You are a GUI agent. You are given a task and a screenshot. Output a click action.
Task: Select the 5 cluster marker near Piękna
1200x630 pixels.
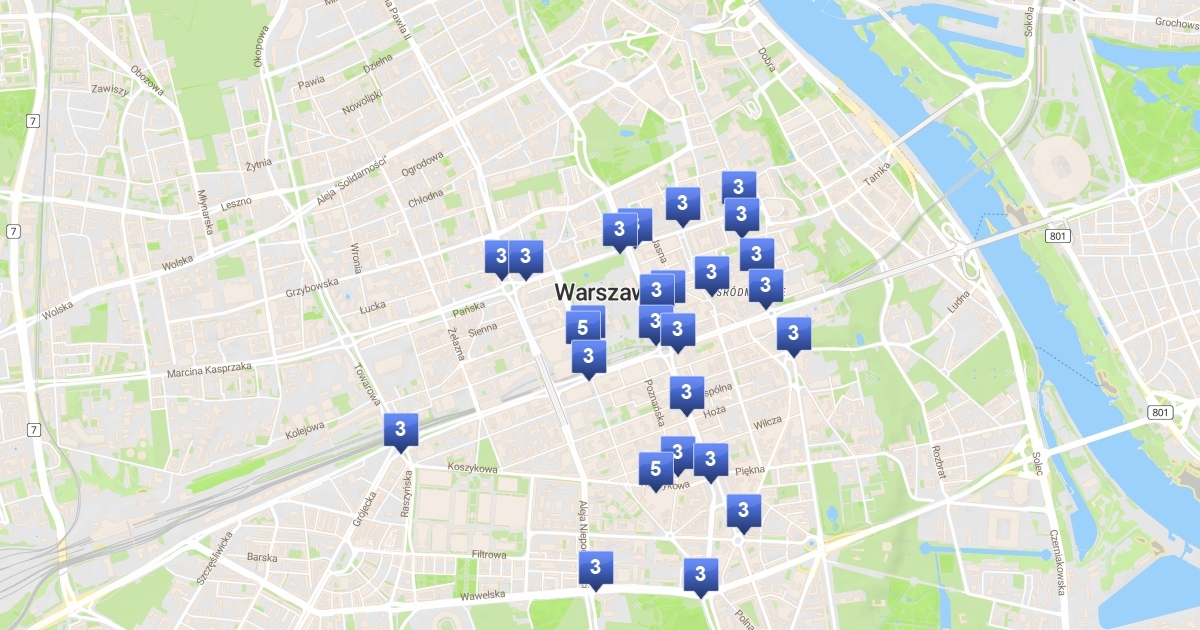[x=656, y=469]
